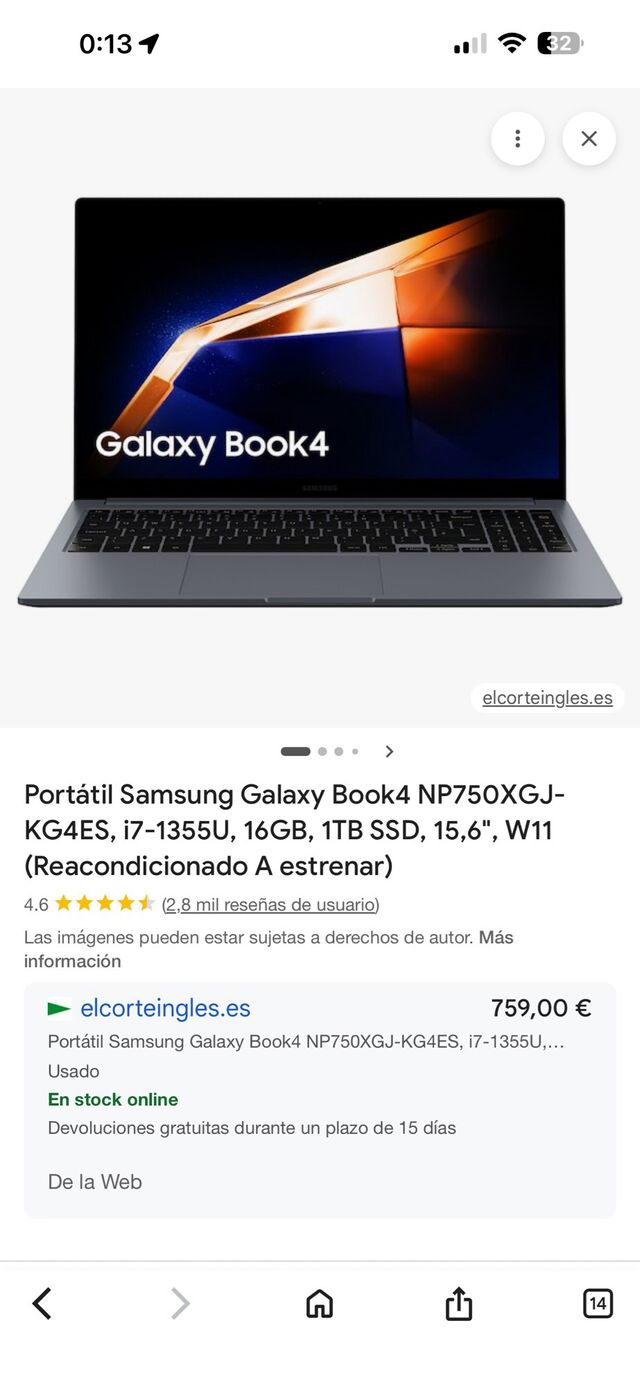
Task: Tap the Galaxy Book4 product photo
Action: (320, 400)
